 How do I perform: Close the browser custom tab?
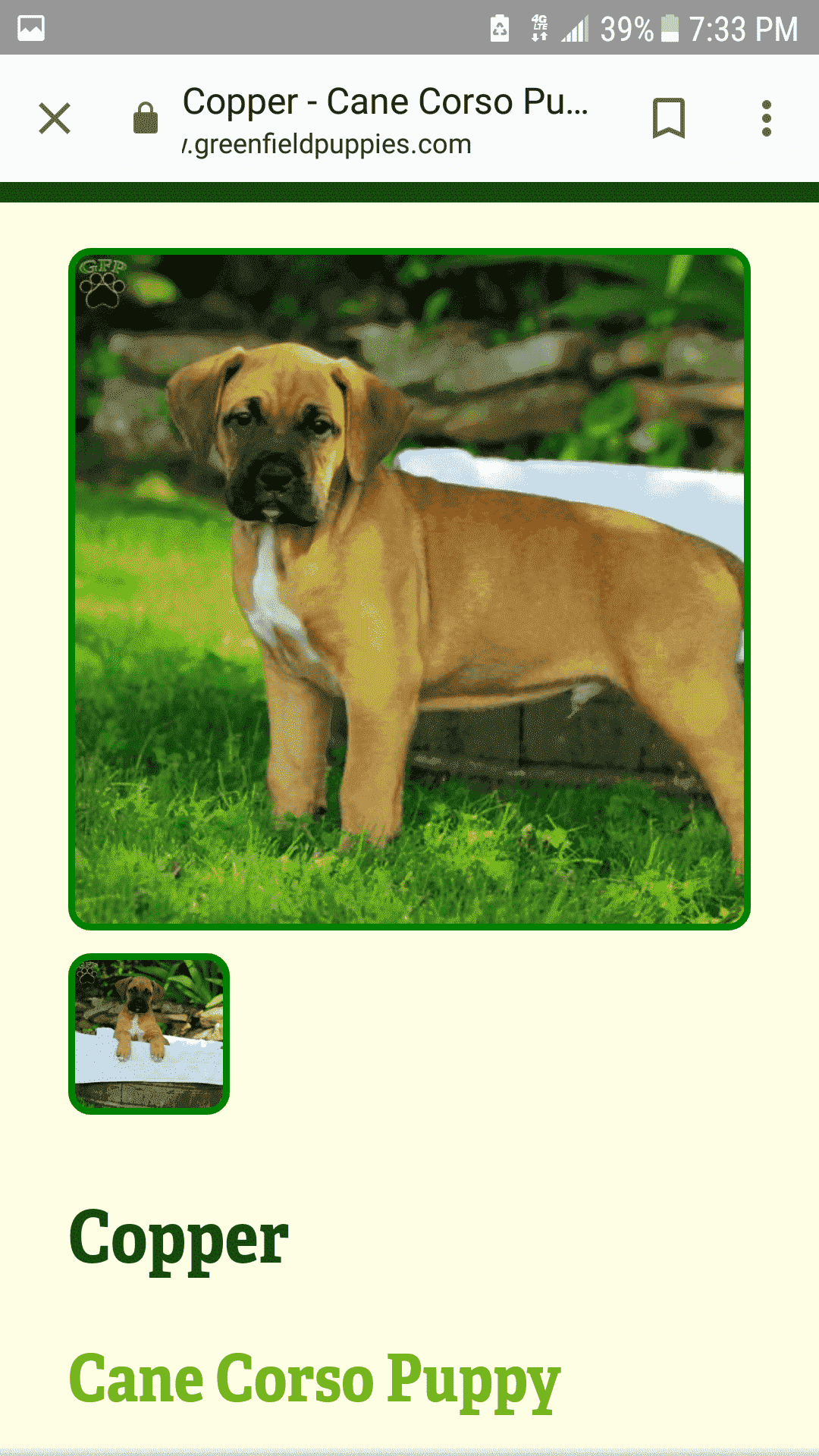coord(55,118)
